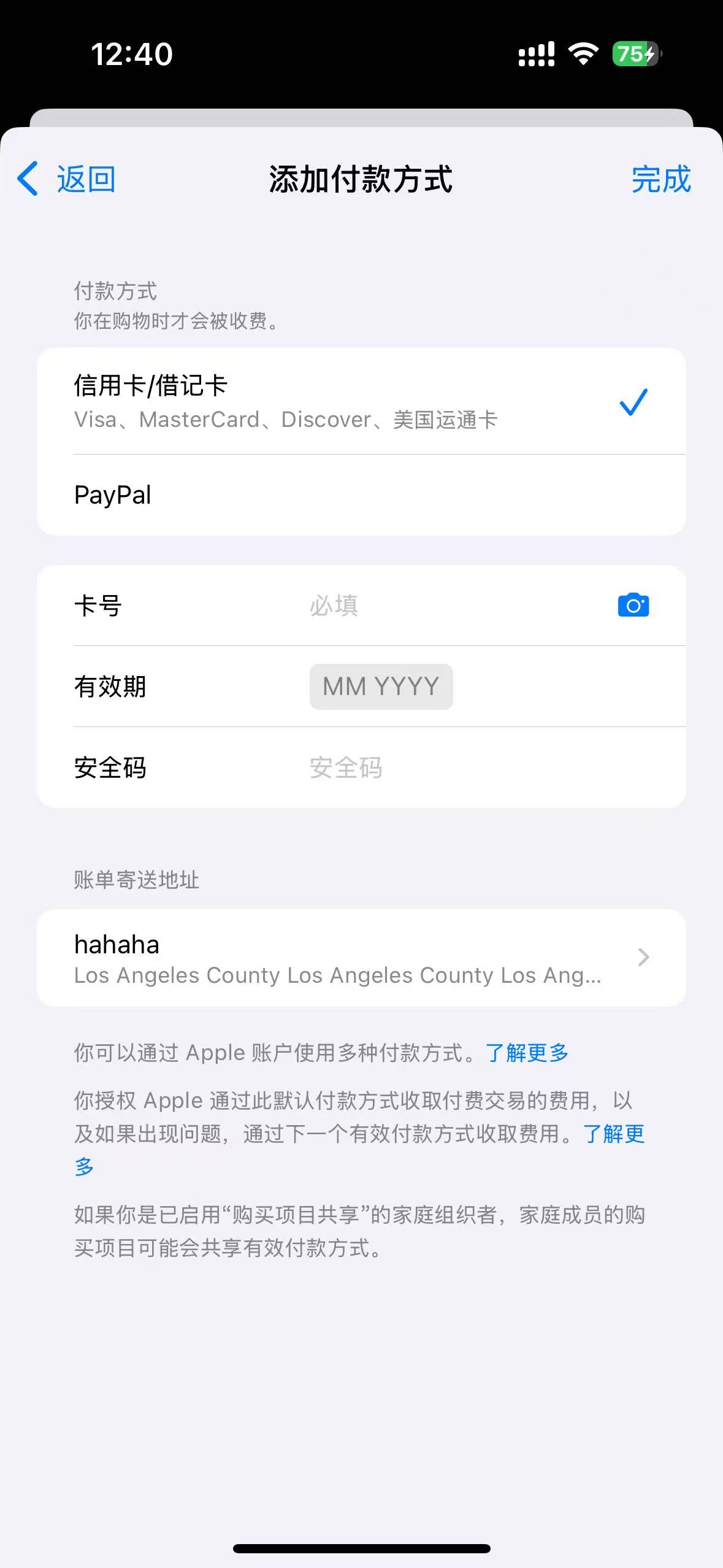Open the MM YYYY expiry date picker
This screenshot has height=1568, width=723.
point(381,686)
